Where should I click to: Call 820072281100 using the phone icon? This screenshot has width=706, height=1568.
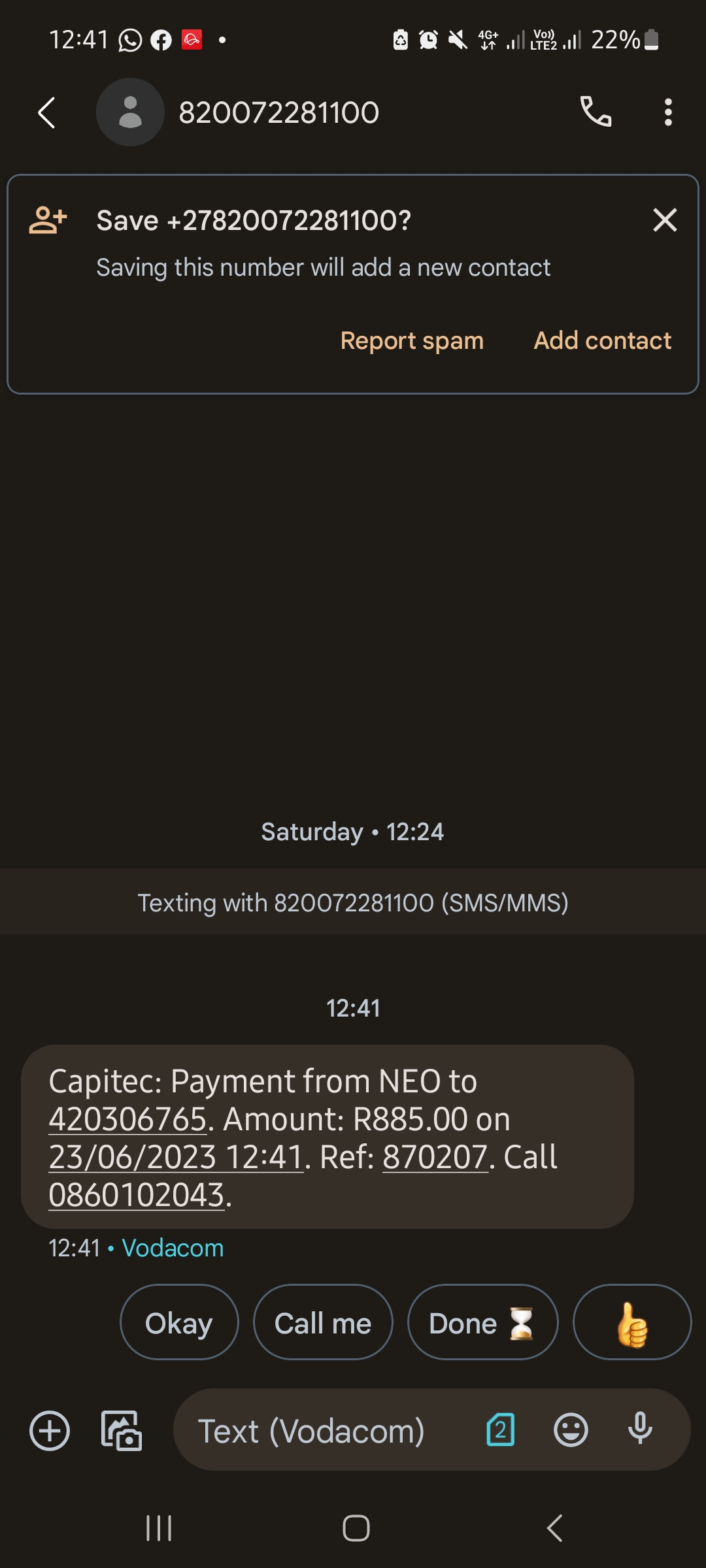point(596,112)
